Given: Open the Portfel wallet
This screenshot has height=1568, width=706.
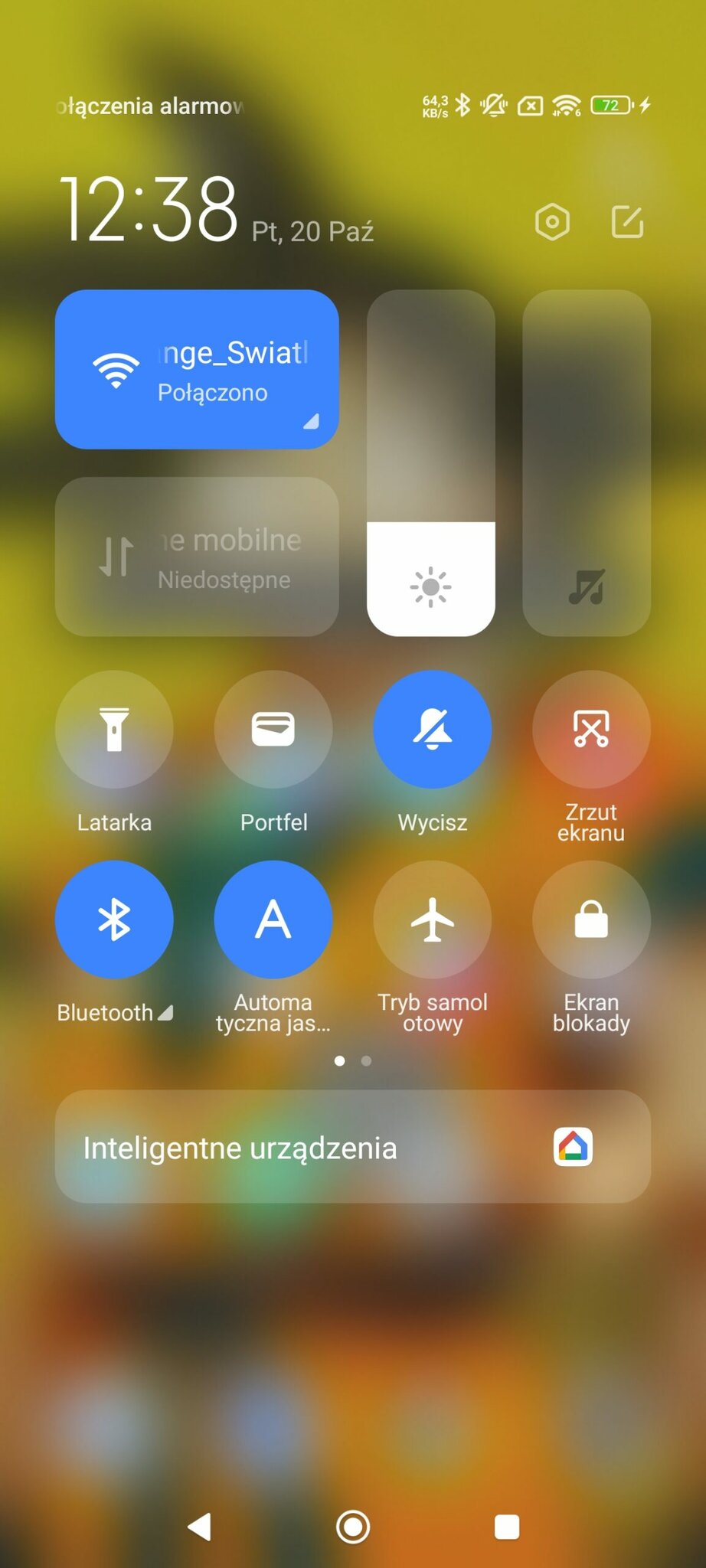Looking at the screenshot, I should 273,730.
